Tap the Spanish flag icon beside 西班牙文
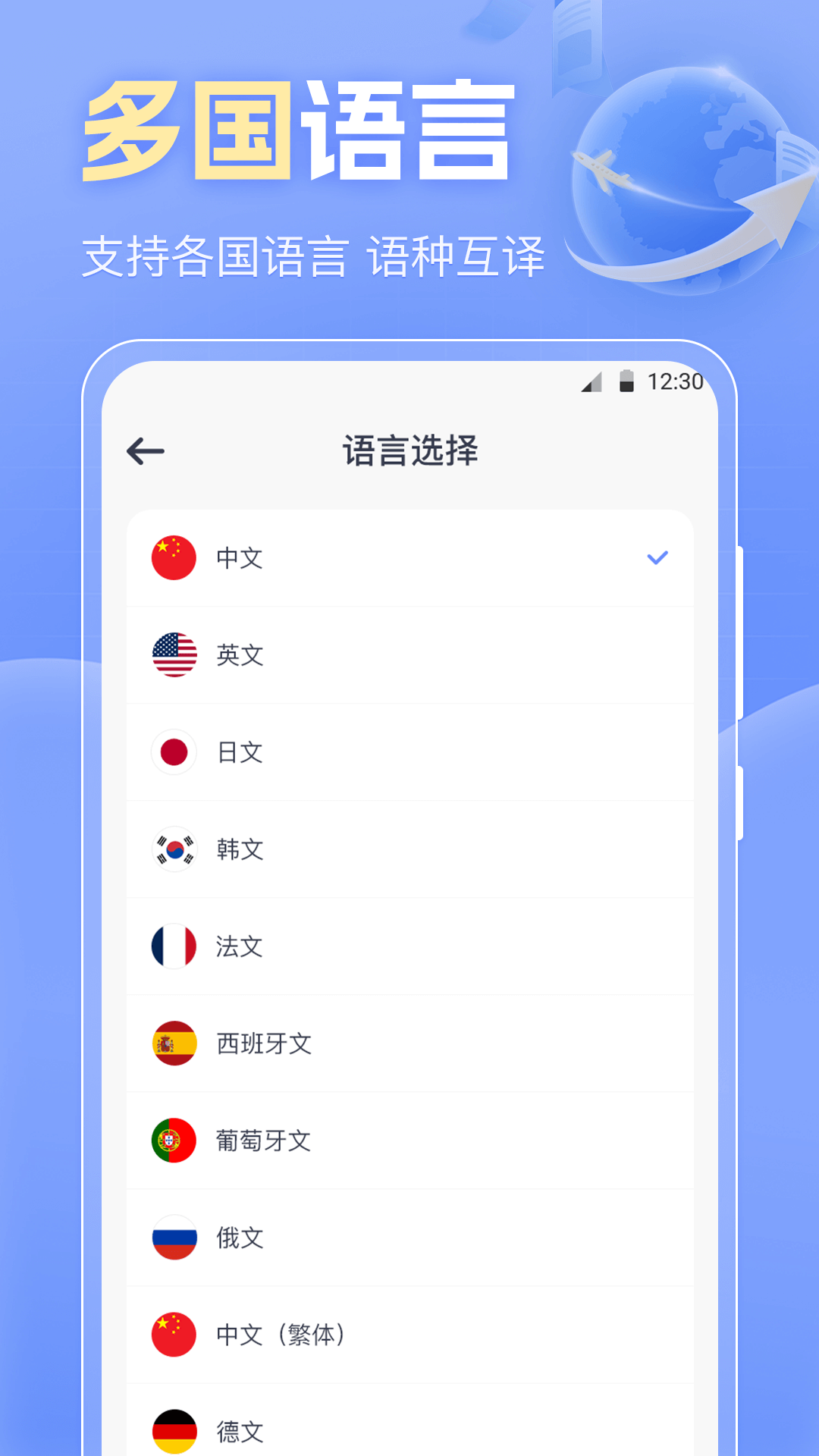The width and height of the screenshot is (819, 1456). click(174, 1043)
